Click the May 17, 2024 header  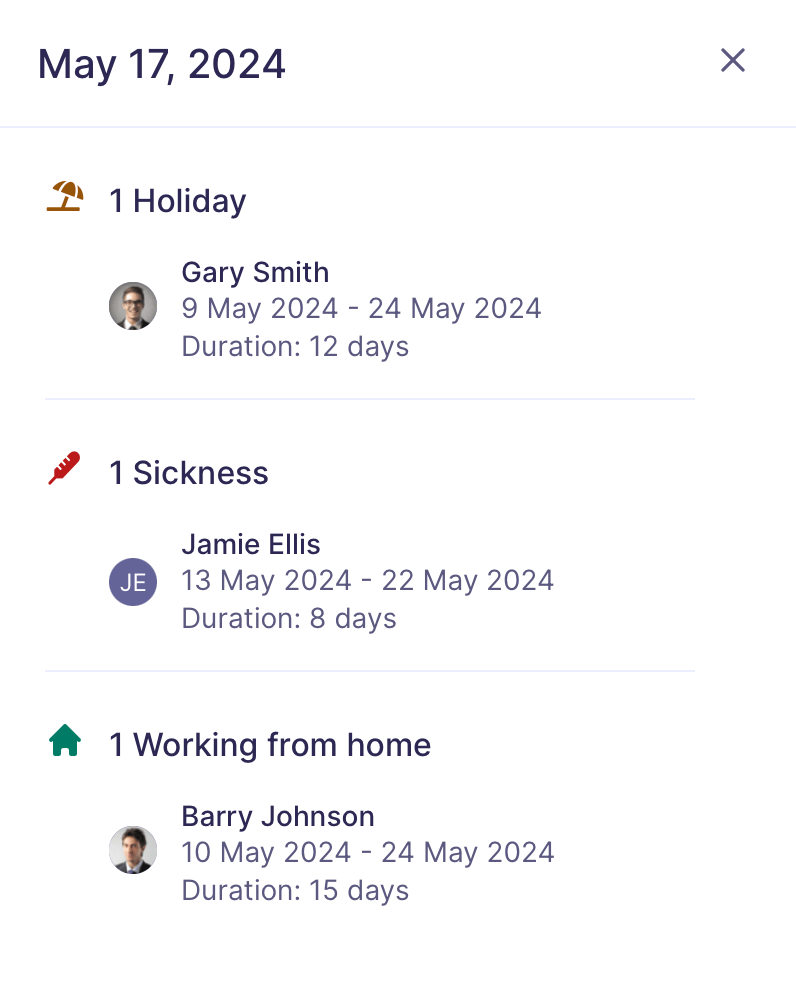click(161, 64)
